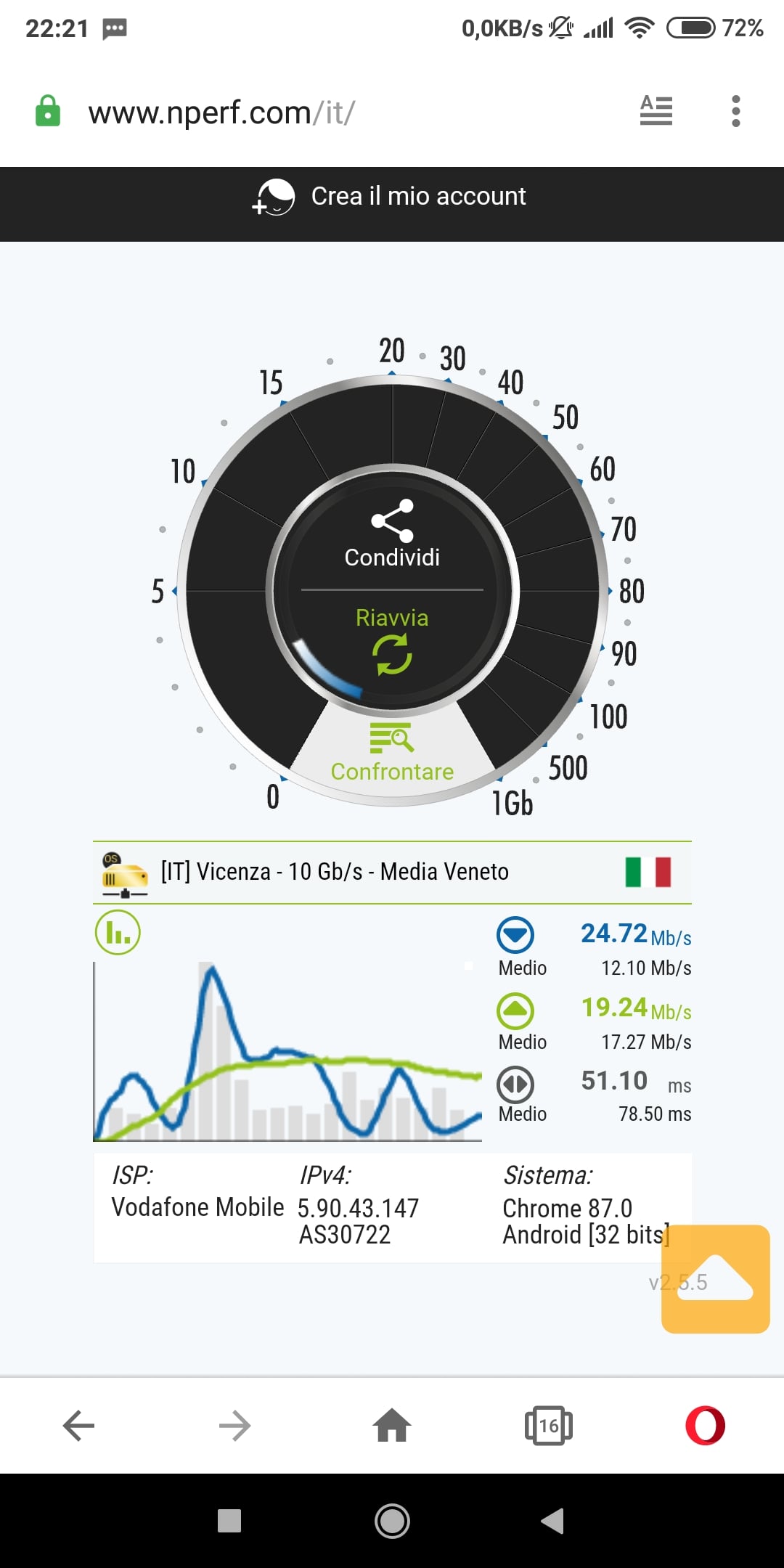Open the tab switcher showing 16 tabs
Image resolution: width=784 pixels, height=1568 pixels.
coord(548,1425)
